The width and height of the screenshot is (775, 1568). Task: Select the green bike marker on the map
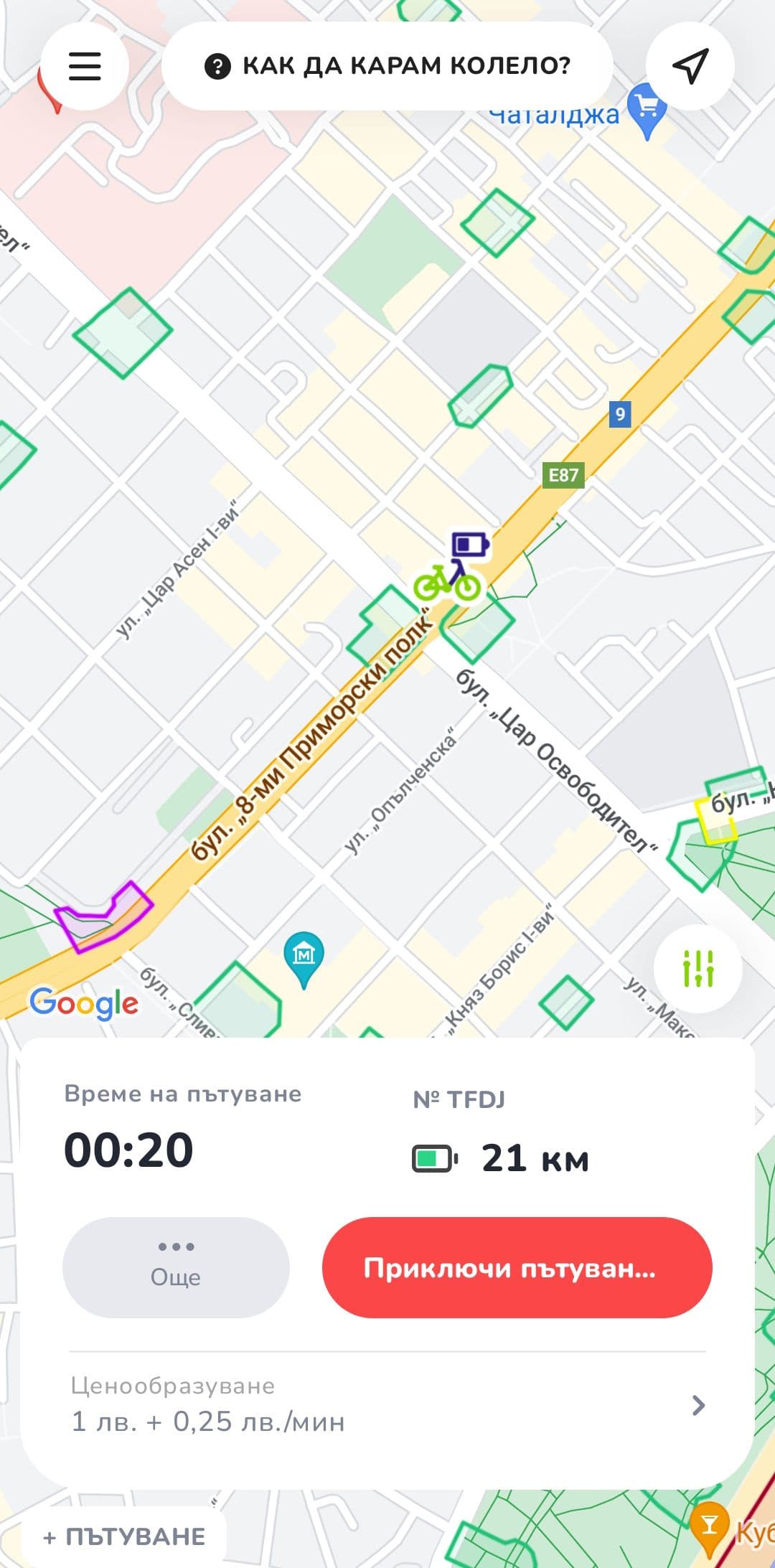pyautogui.click(x=448, y=583)
